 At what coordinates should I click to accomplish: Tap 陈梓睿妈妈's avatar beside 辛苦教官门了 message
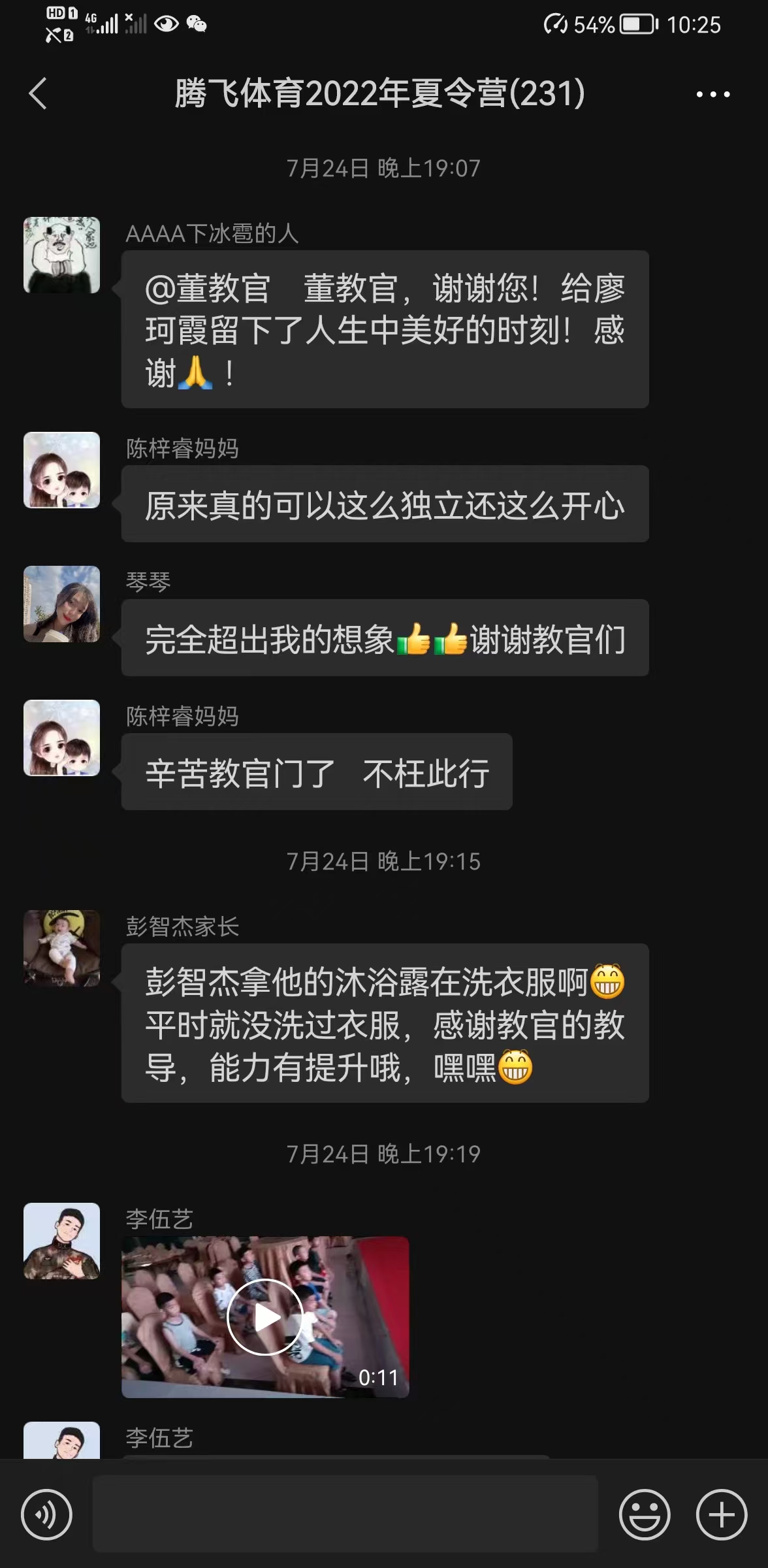click(62, 738)
